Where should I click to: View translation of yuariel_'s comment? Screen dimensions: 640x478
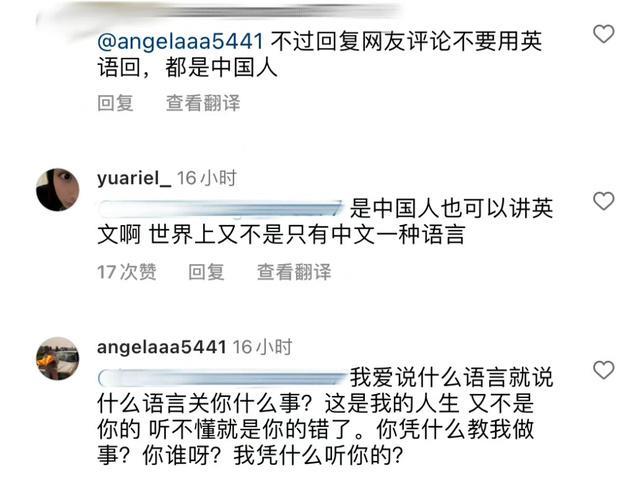point(294,271)
